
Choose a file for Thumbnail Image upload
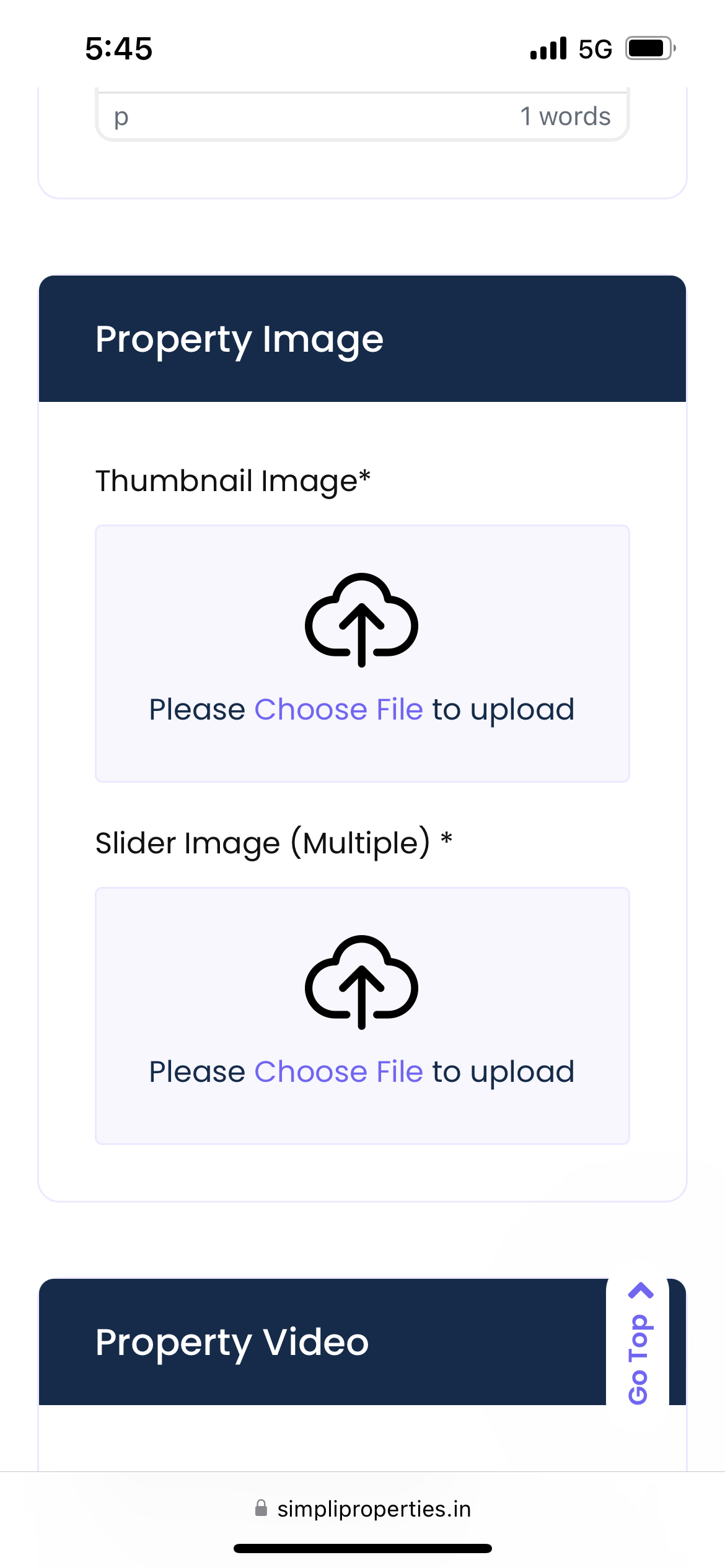338,710
